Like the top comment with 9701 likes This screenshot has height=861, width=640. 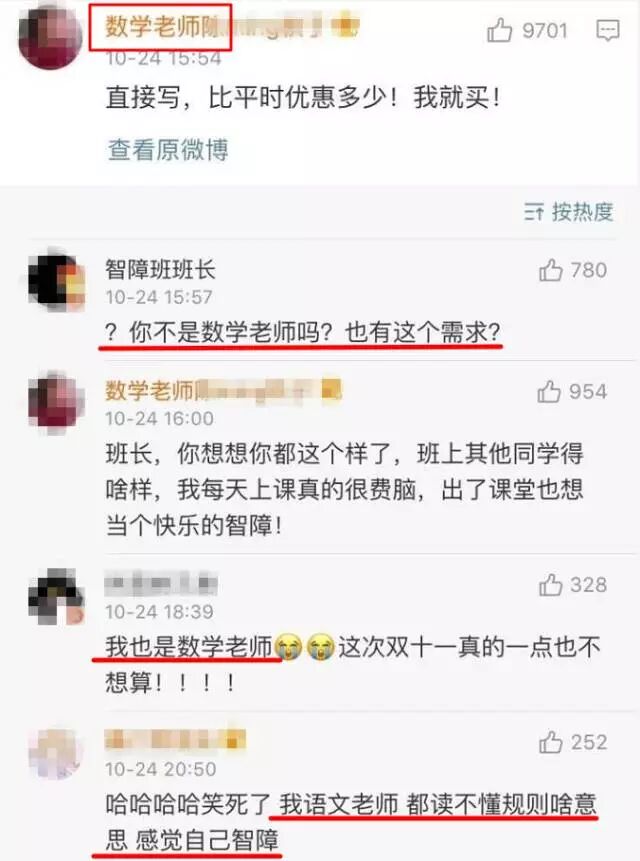click(x=500, y=31)
